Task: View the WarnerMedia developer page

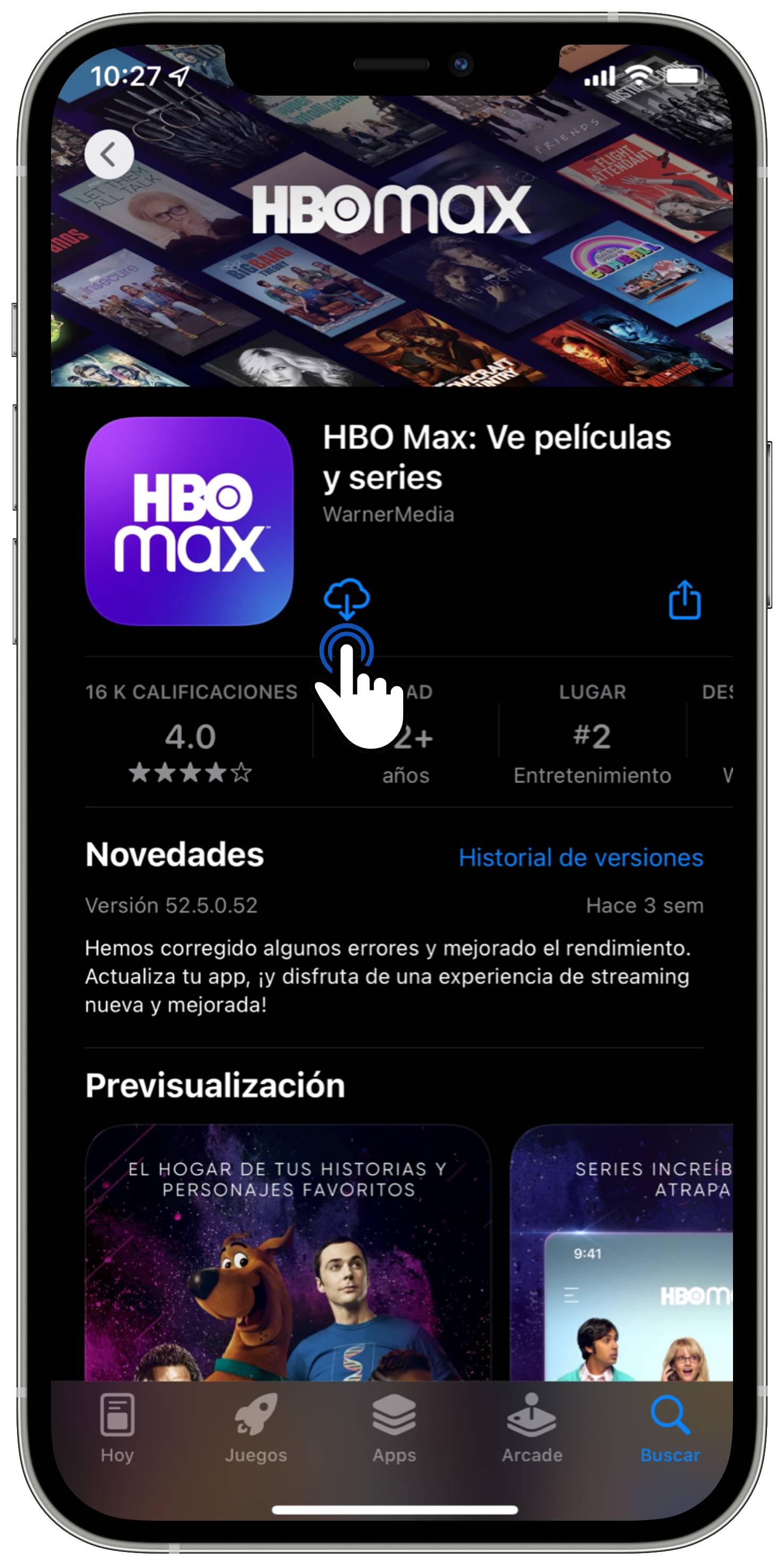Action: 388,514
